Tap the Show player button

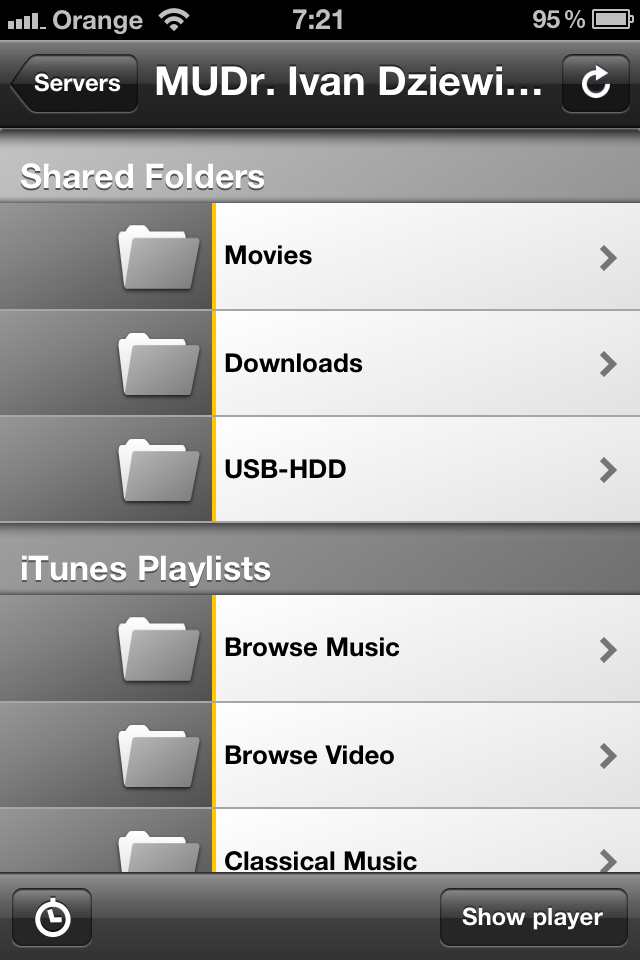coord(533,917)
